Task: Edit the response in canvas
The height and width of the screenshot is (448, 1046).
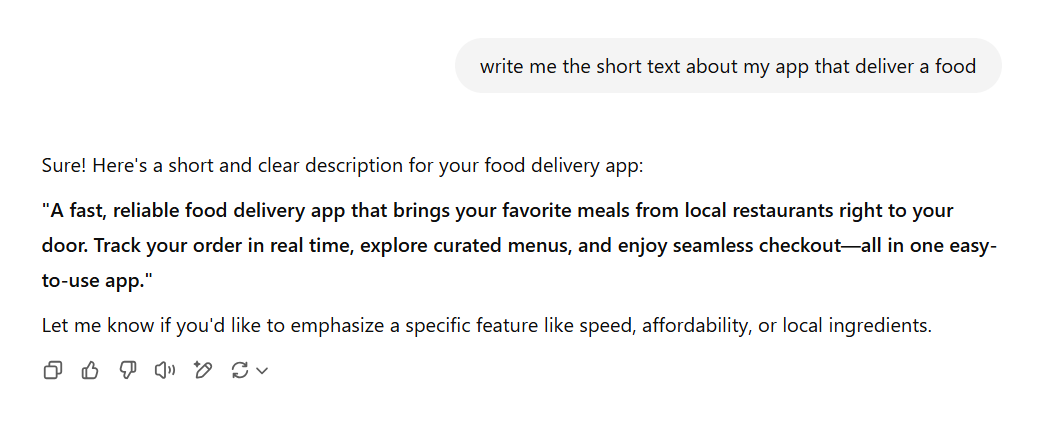Action: click(203, 371)
